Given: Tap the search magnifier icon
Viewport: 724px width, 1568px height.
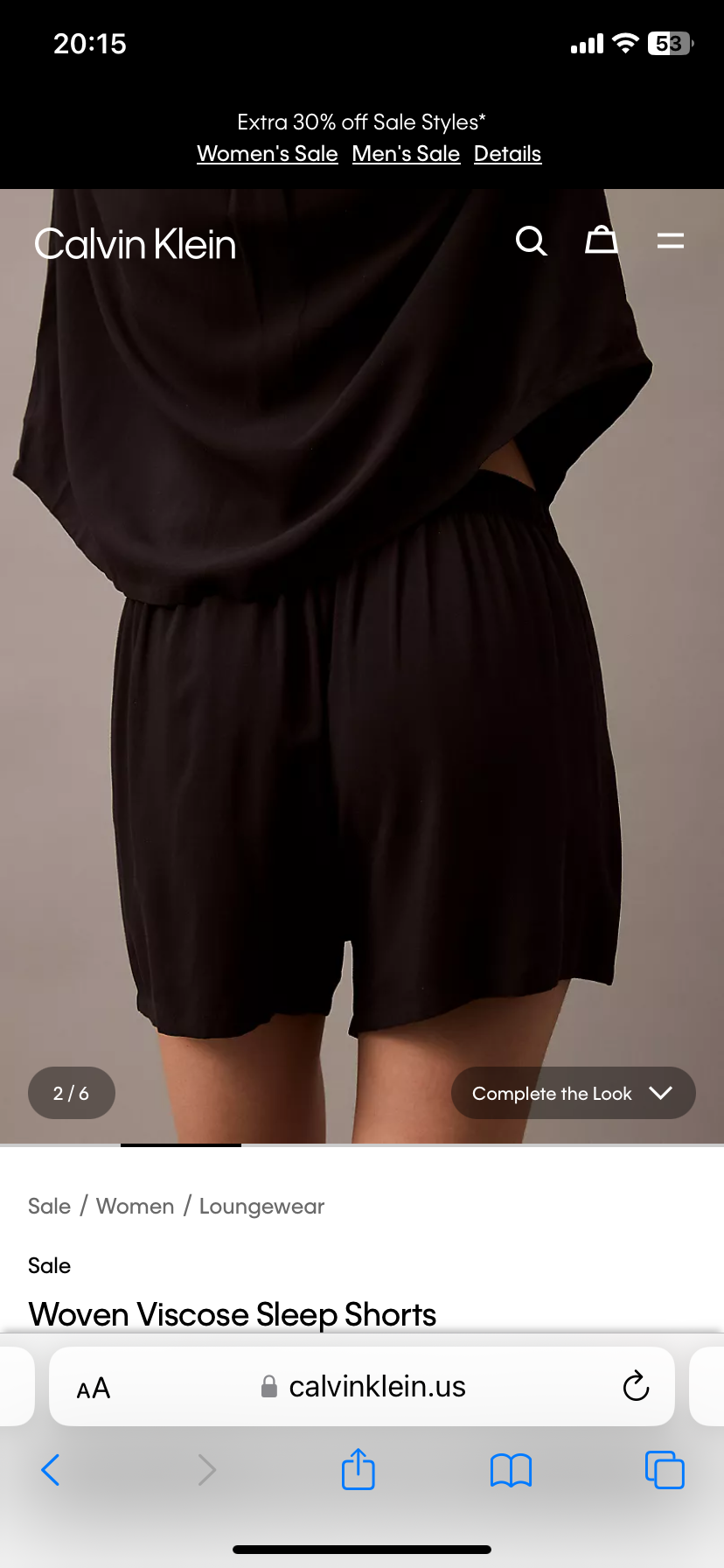Looking at the screenshot, I should coord(531,241).
